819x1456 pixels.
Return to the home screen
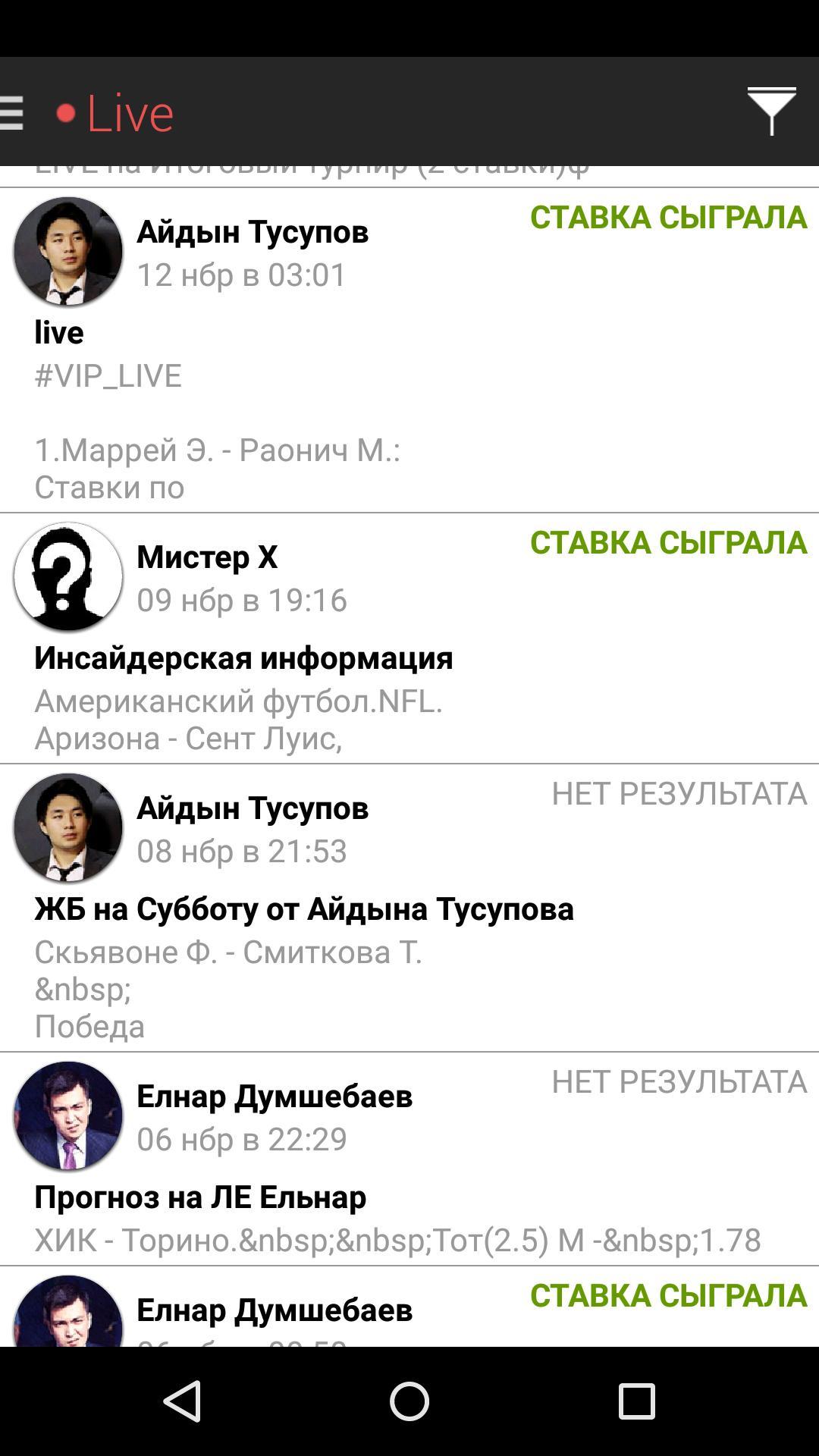pyautogui.click(x=409, y=1401)
